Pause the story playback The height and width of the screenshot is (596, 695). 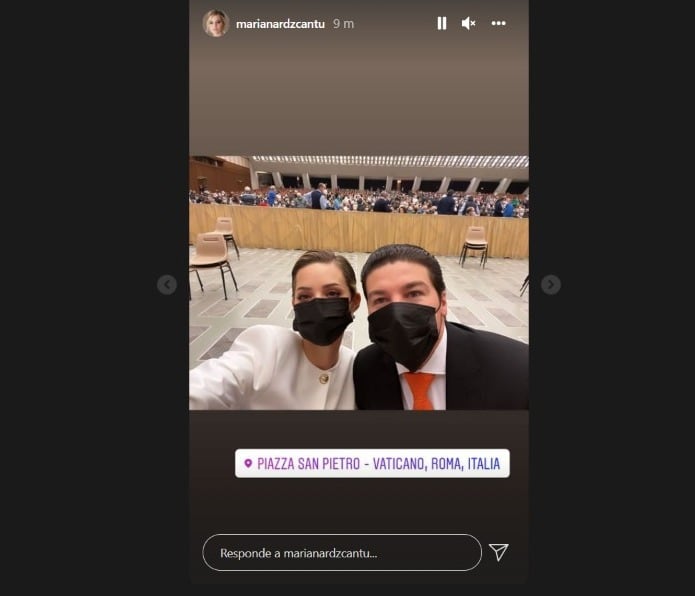point(442,23)
